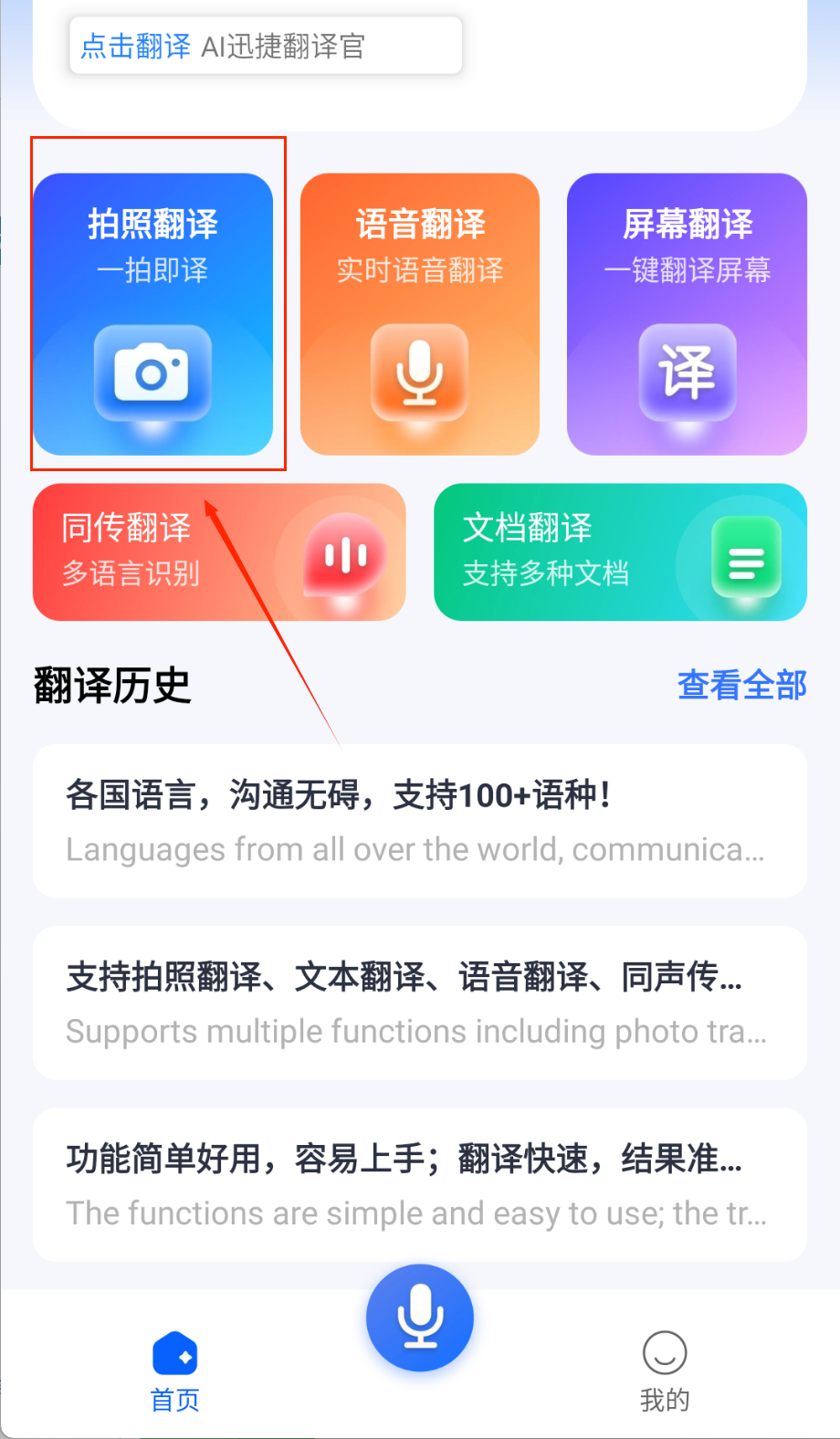The width and height of the screenshot is (840, 1439).
Task: View all translation history via 查看全部
Action: coord(741,685)
